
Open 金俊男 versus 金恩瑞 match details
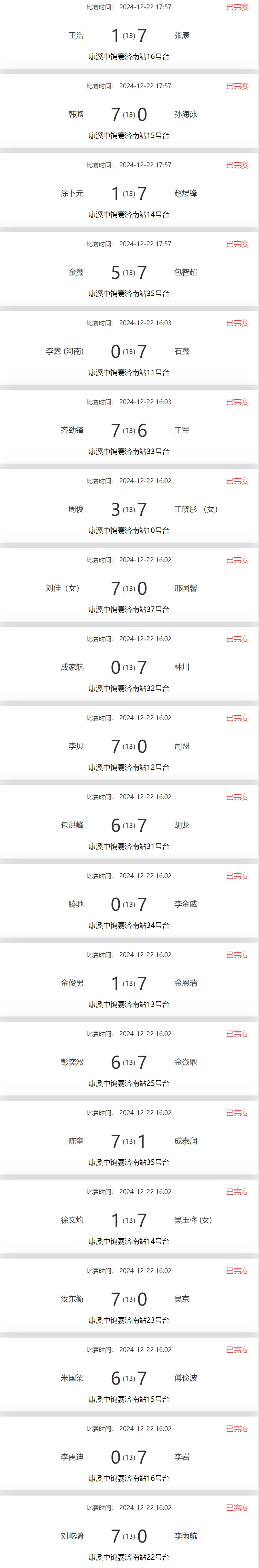point(129,983)
